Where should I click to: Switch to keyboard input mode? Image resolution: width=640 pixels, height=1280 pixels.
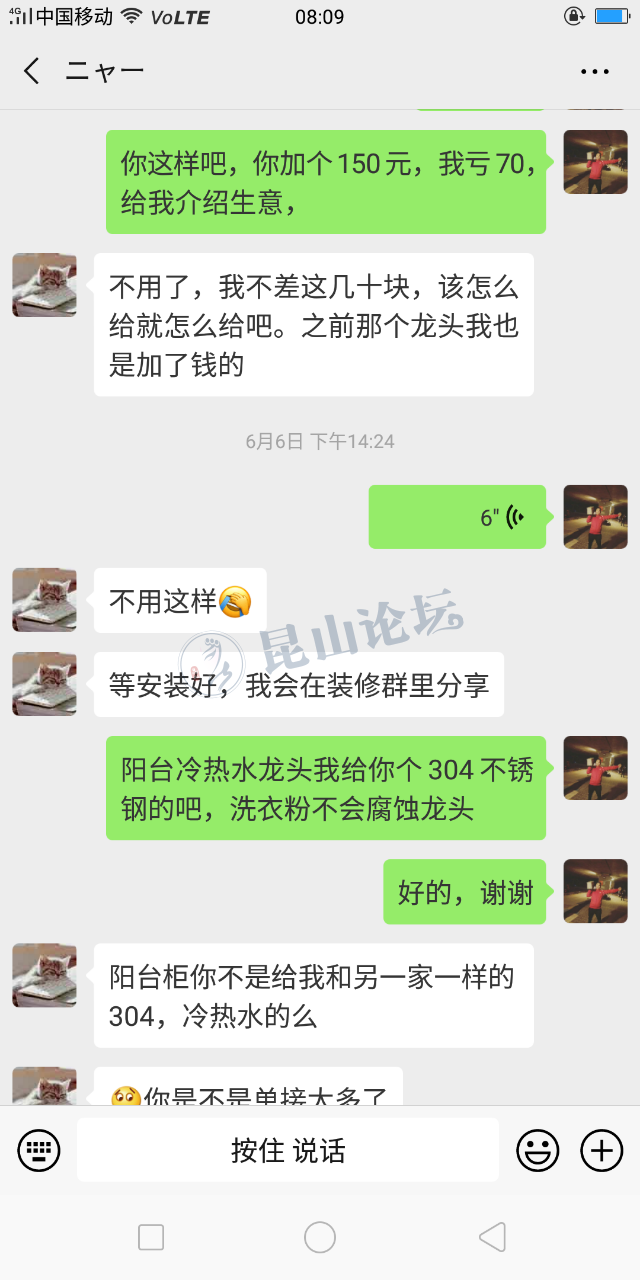tap(39, 1150)
